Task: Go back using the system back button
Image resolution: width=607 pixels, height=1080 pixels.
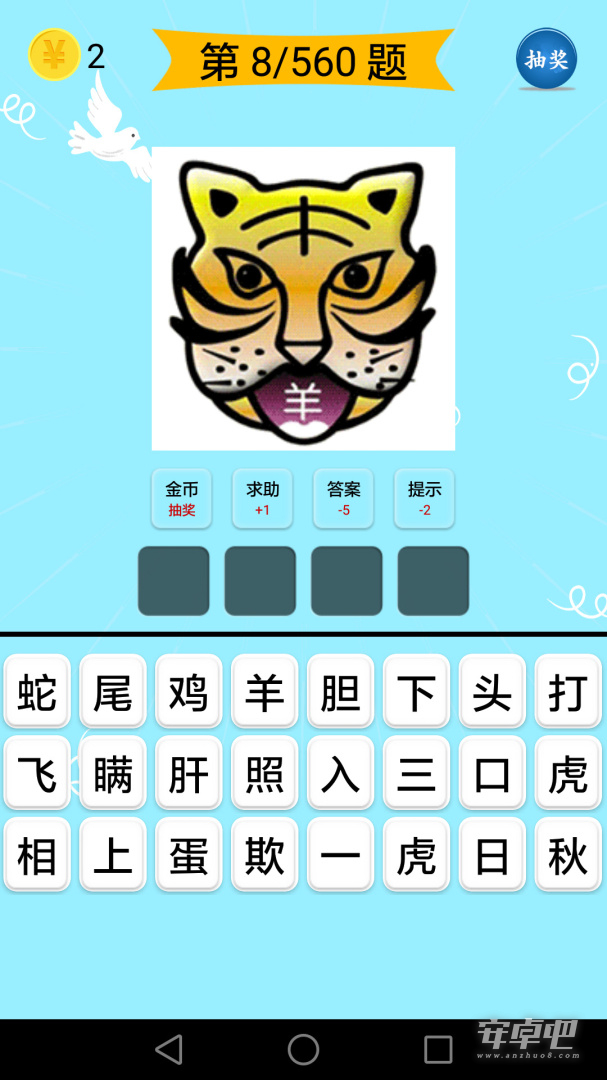Action: tap(169, 1050)
